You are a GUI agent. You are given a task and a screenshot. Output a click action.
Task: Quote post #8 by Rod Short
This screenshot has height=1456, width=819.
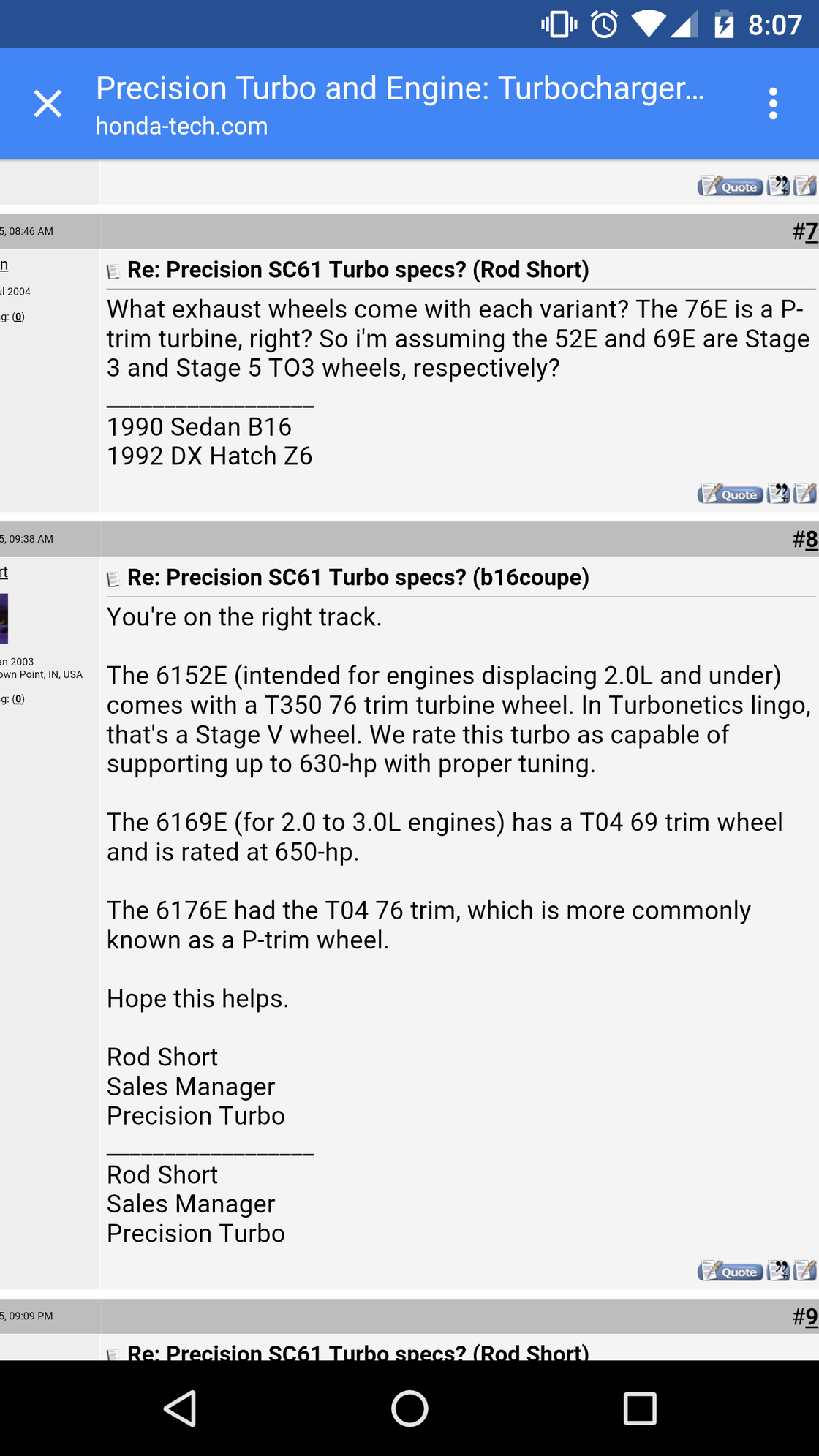tap(730, 1271)
